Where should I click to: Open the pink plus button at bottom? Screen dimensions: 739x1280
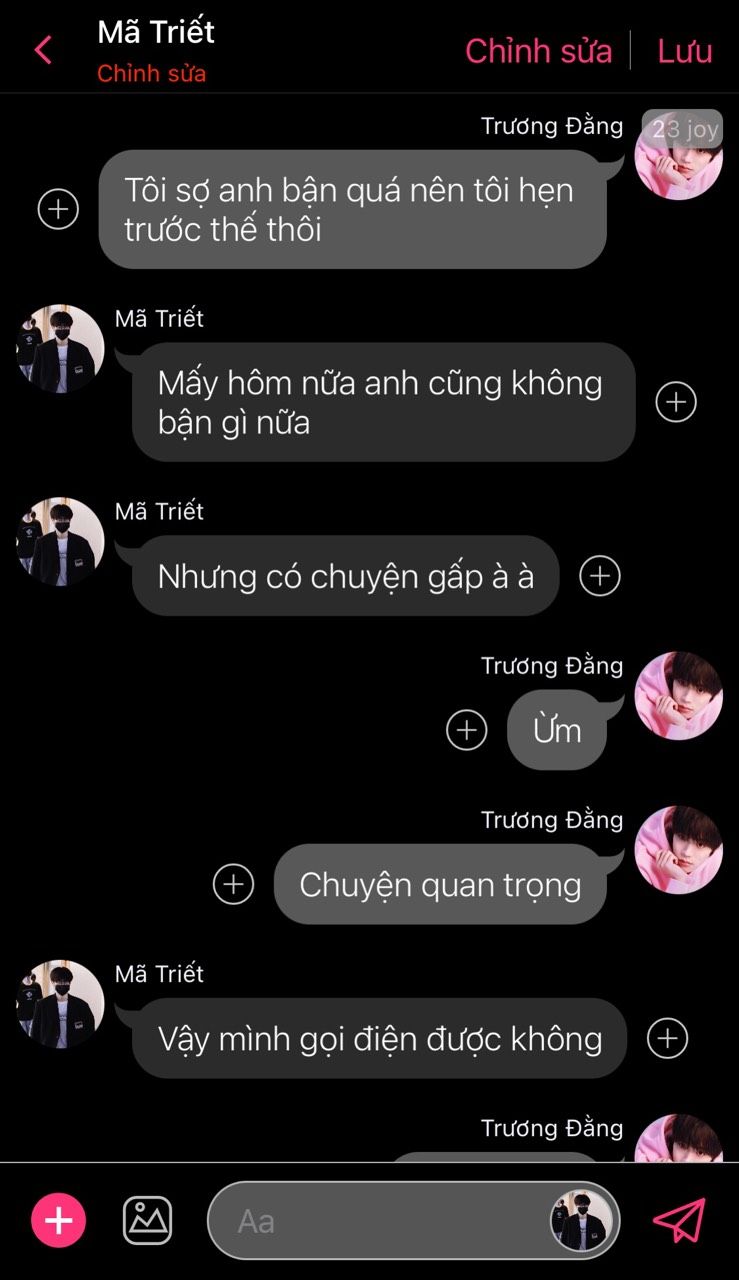click(x=59, y=1220)
